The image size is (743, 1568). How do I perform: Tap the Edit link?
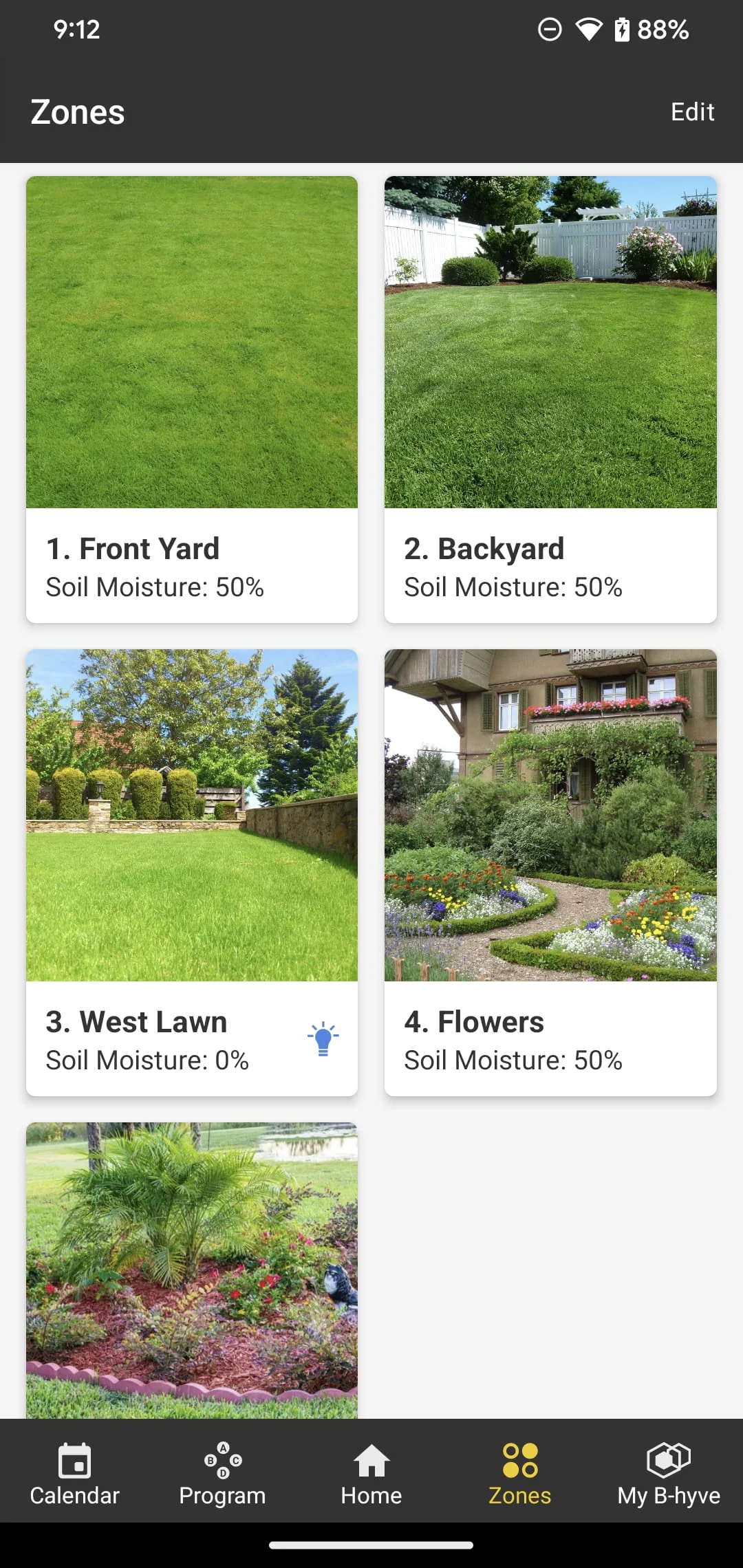[692, 111]
